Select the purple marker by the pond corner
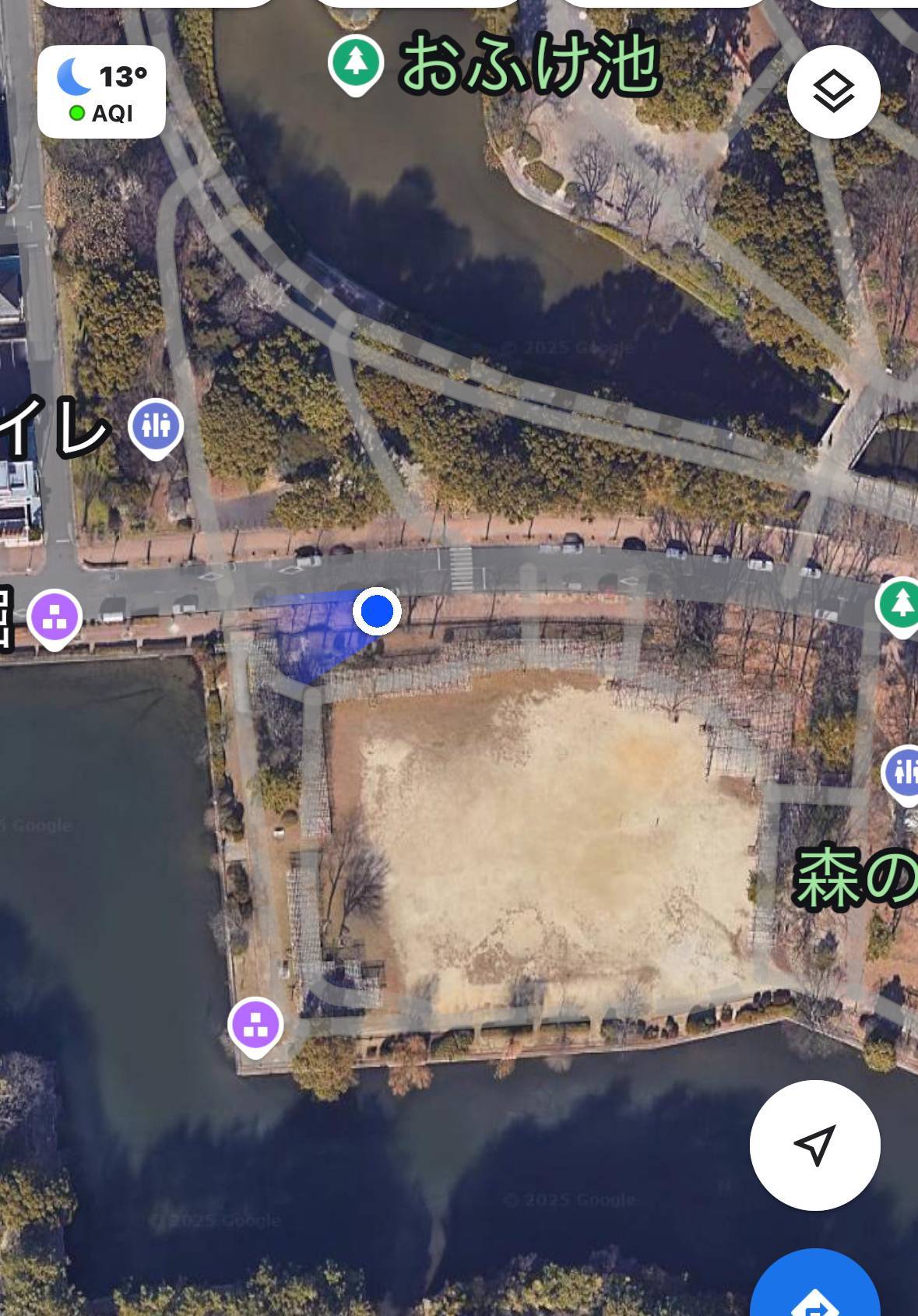 255,1023
